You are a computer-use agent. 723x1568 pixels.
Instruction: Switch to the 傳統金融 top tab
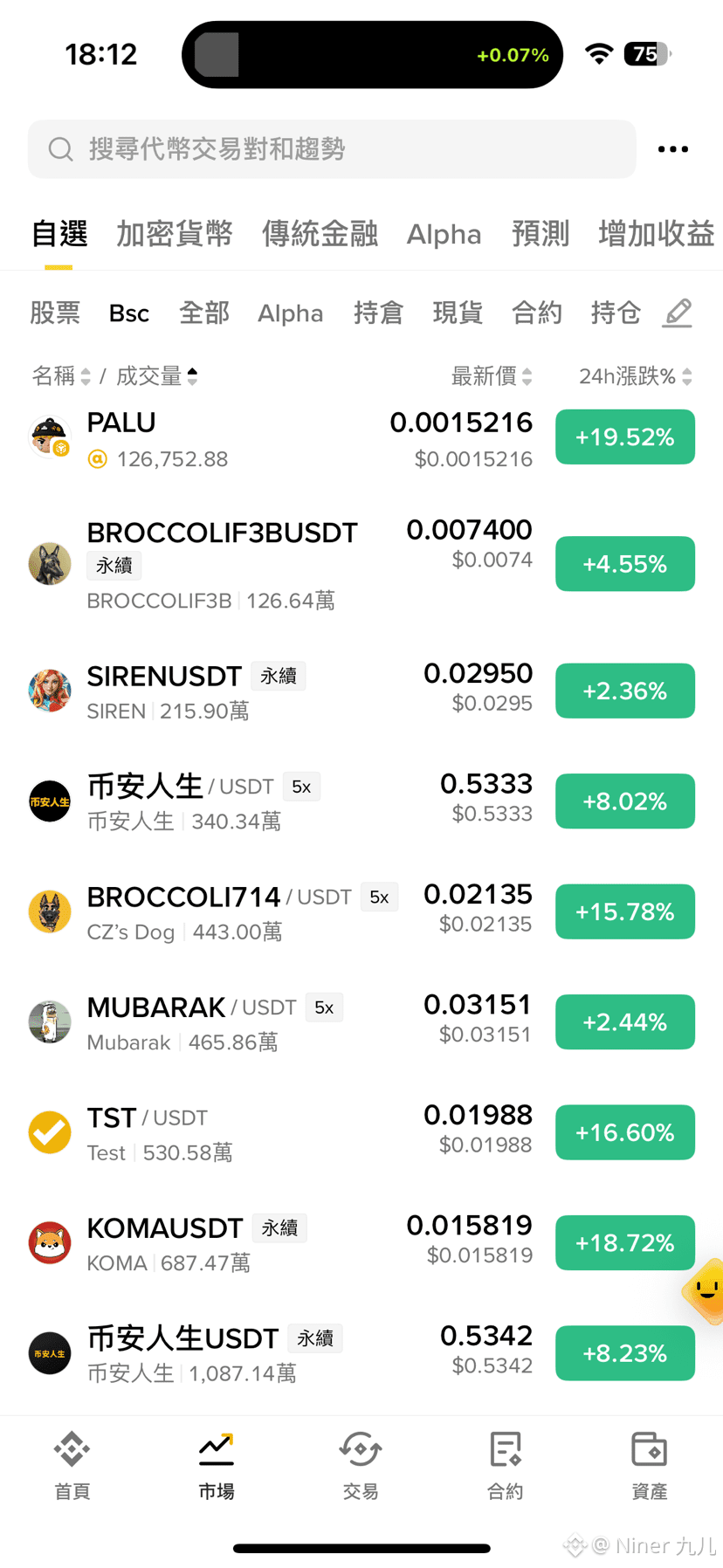tap(320, 234)
